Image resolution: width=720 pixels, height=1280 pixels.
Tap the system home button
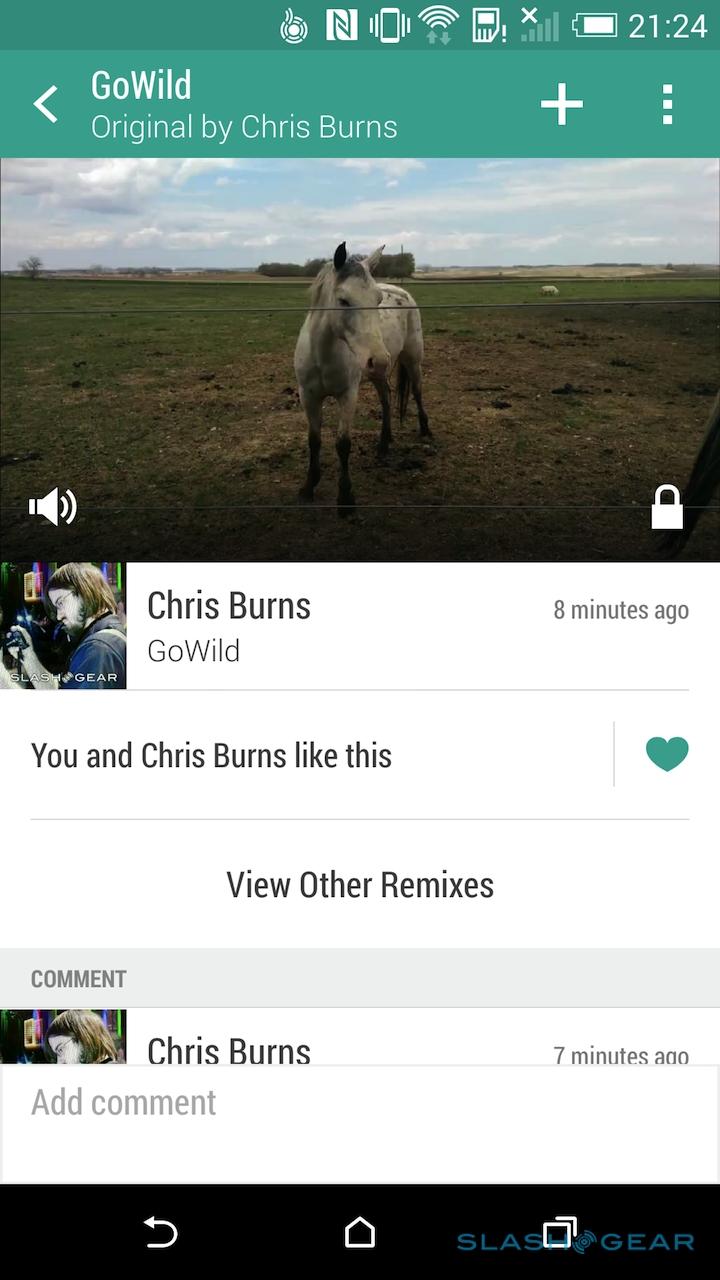coord(360,1233)
